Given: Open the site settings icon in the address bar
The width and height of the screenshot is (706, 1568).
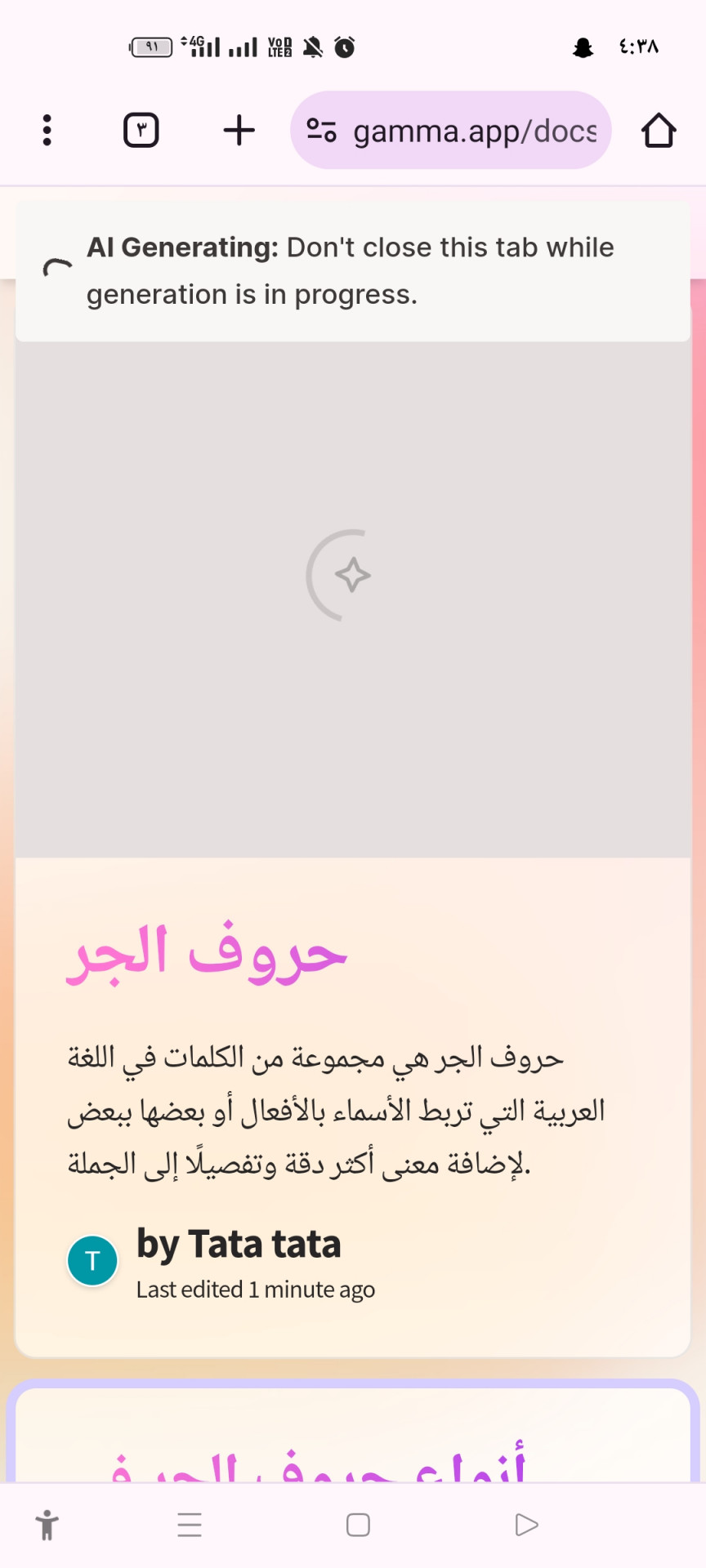Looking at the screenshot, I should click(321, 131).
